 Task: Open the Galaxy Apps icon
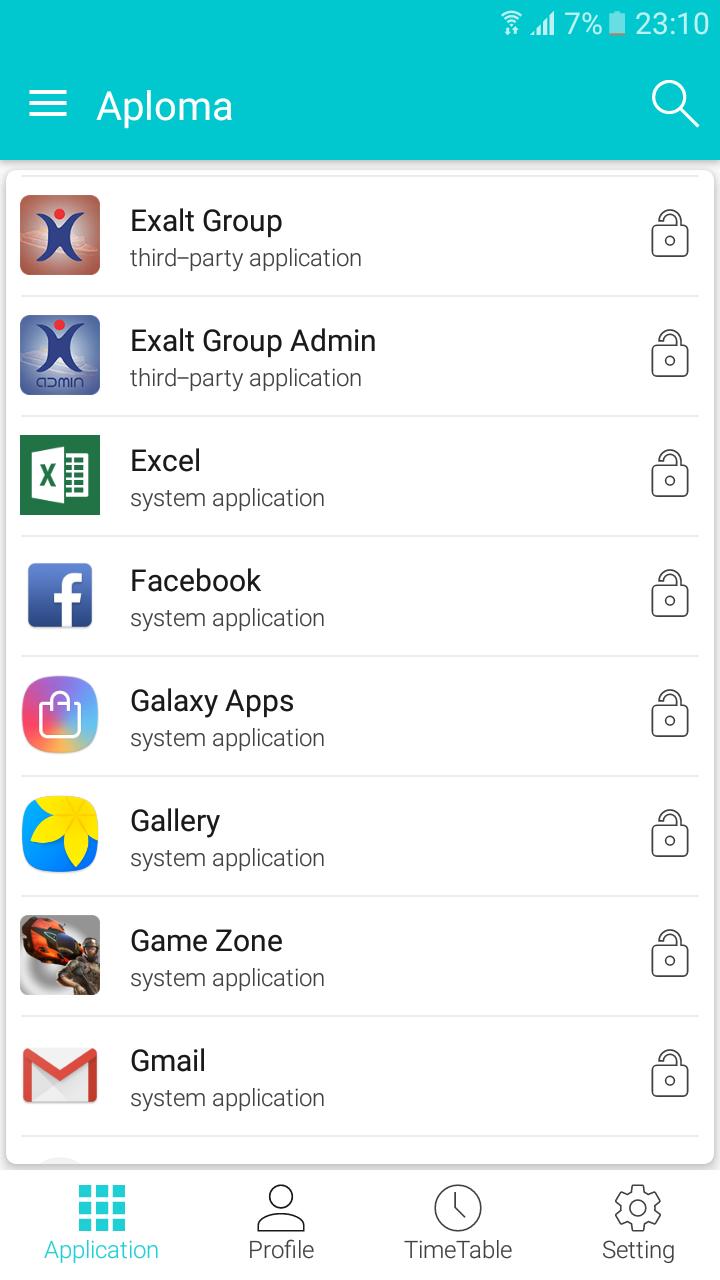[59, 714]
